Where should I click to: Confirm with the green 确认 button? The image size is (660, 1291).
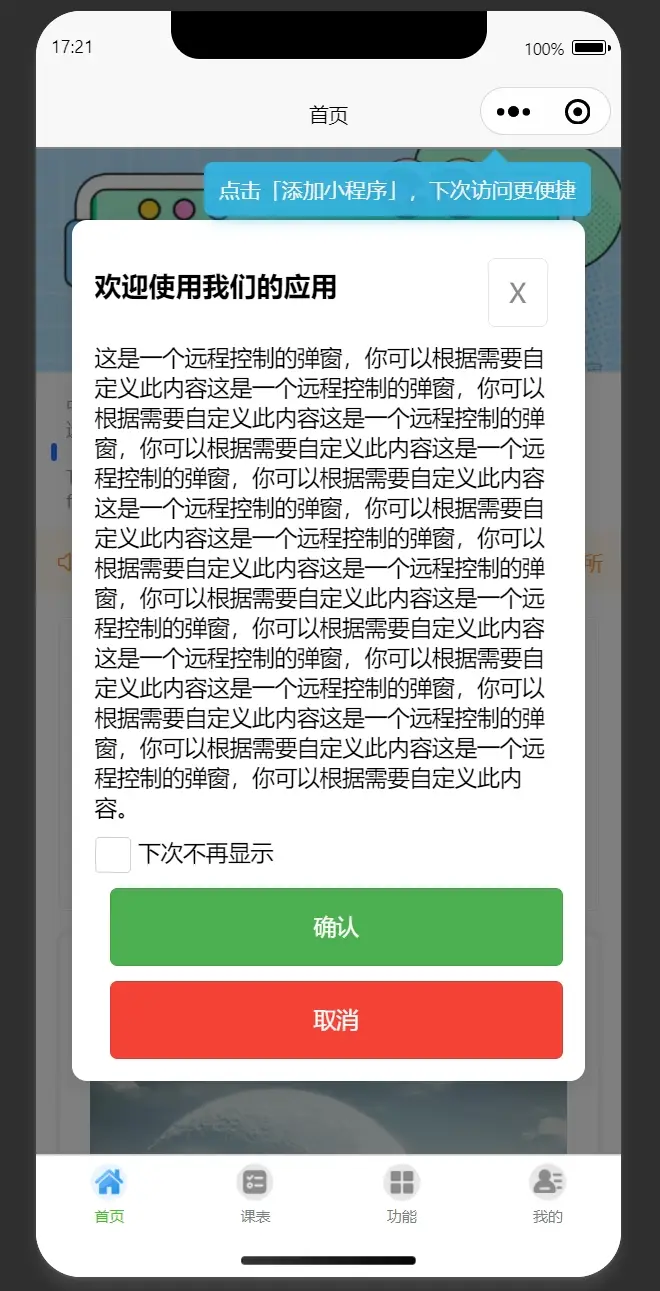click(x=336, y=927)
